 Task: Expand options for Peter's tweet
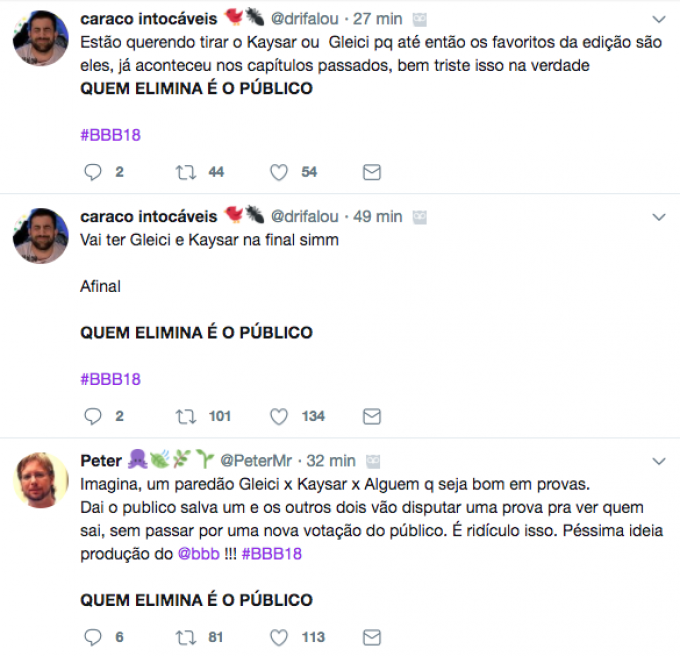point(658,461)
